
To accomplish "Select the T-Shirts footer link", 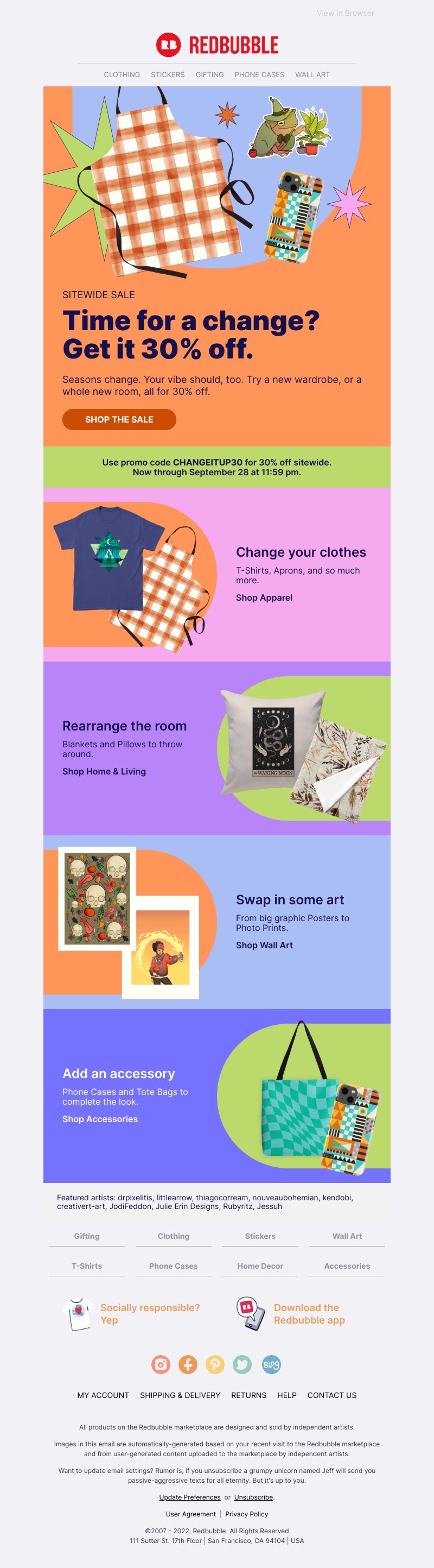I will click(x=86, y=1266).
